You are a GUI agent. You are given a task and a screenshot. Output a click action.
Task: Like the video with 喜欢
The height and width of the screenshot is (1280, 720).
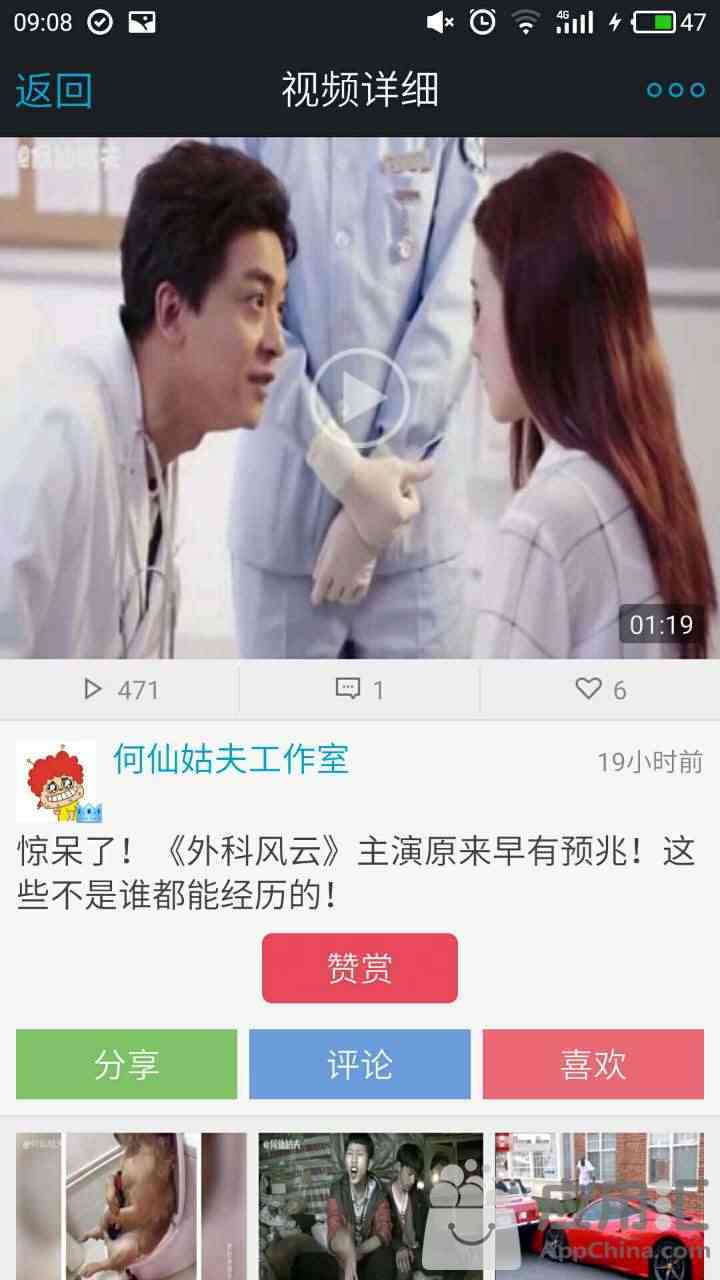594,1064
